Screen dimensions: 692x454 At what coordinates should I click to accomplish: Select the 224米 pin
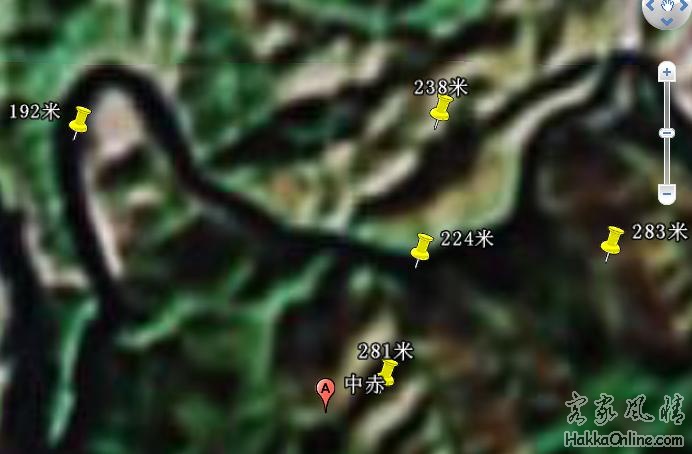422,247
